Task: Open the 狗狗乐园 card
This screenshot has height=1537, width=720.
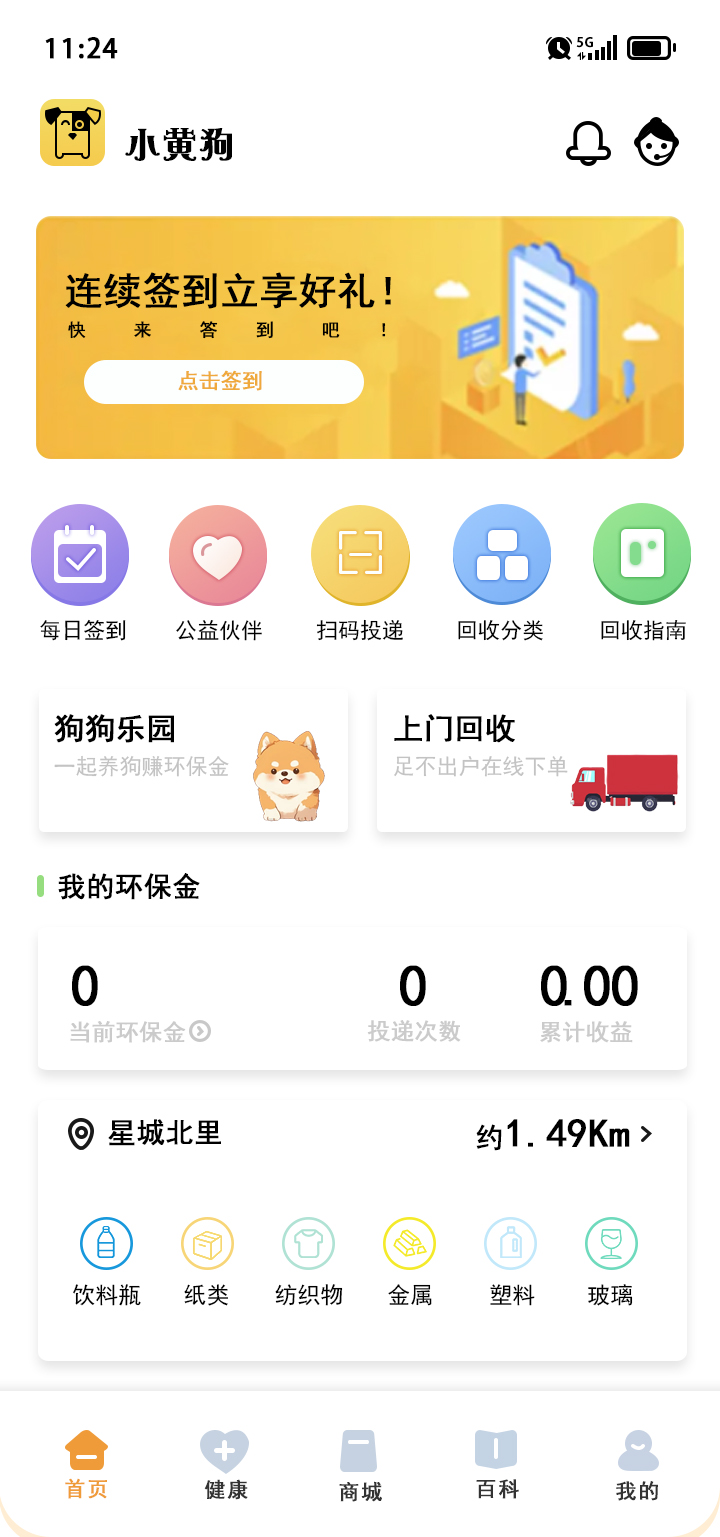Action: coord(193,761)
